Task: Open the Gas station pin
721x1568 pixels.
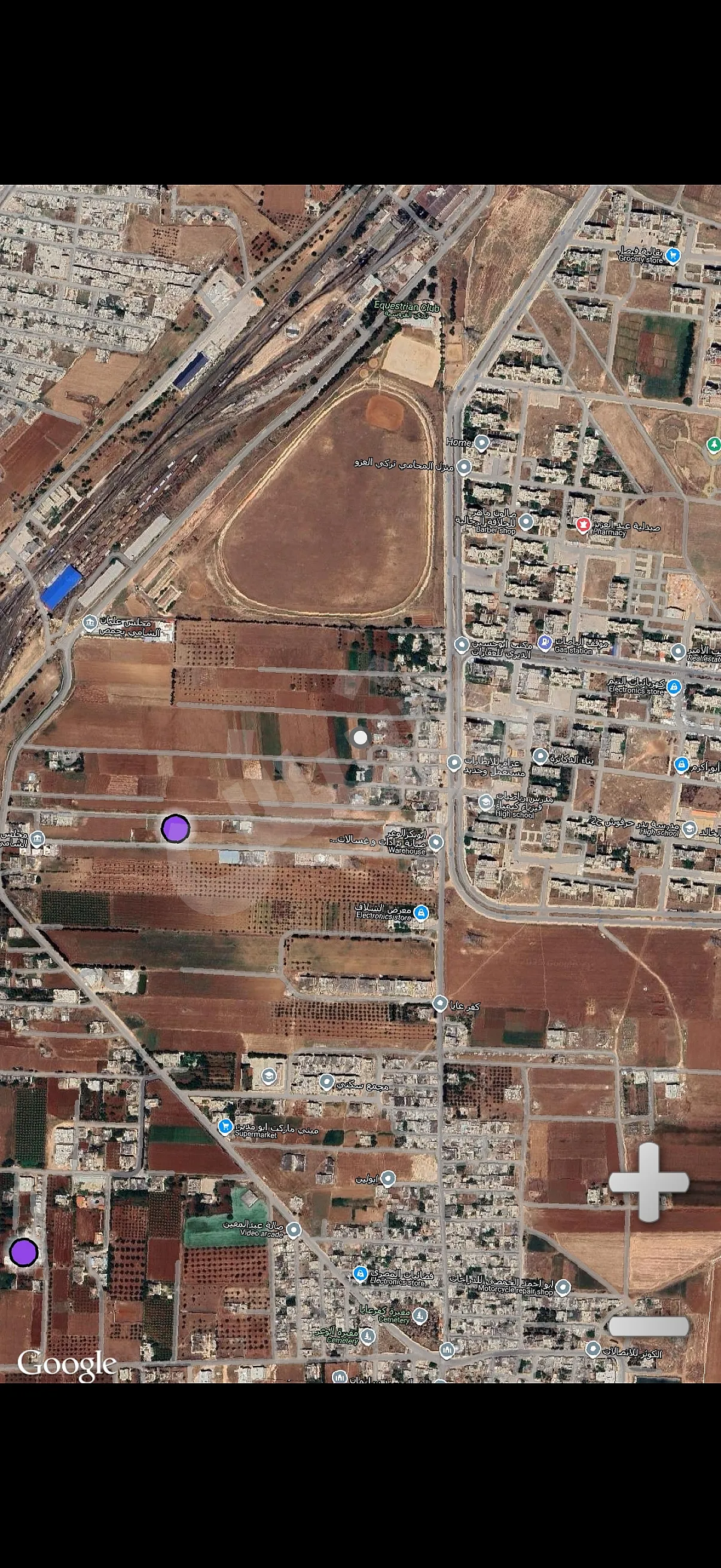Action: pyautogui.click(x=545, y=642)
